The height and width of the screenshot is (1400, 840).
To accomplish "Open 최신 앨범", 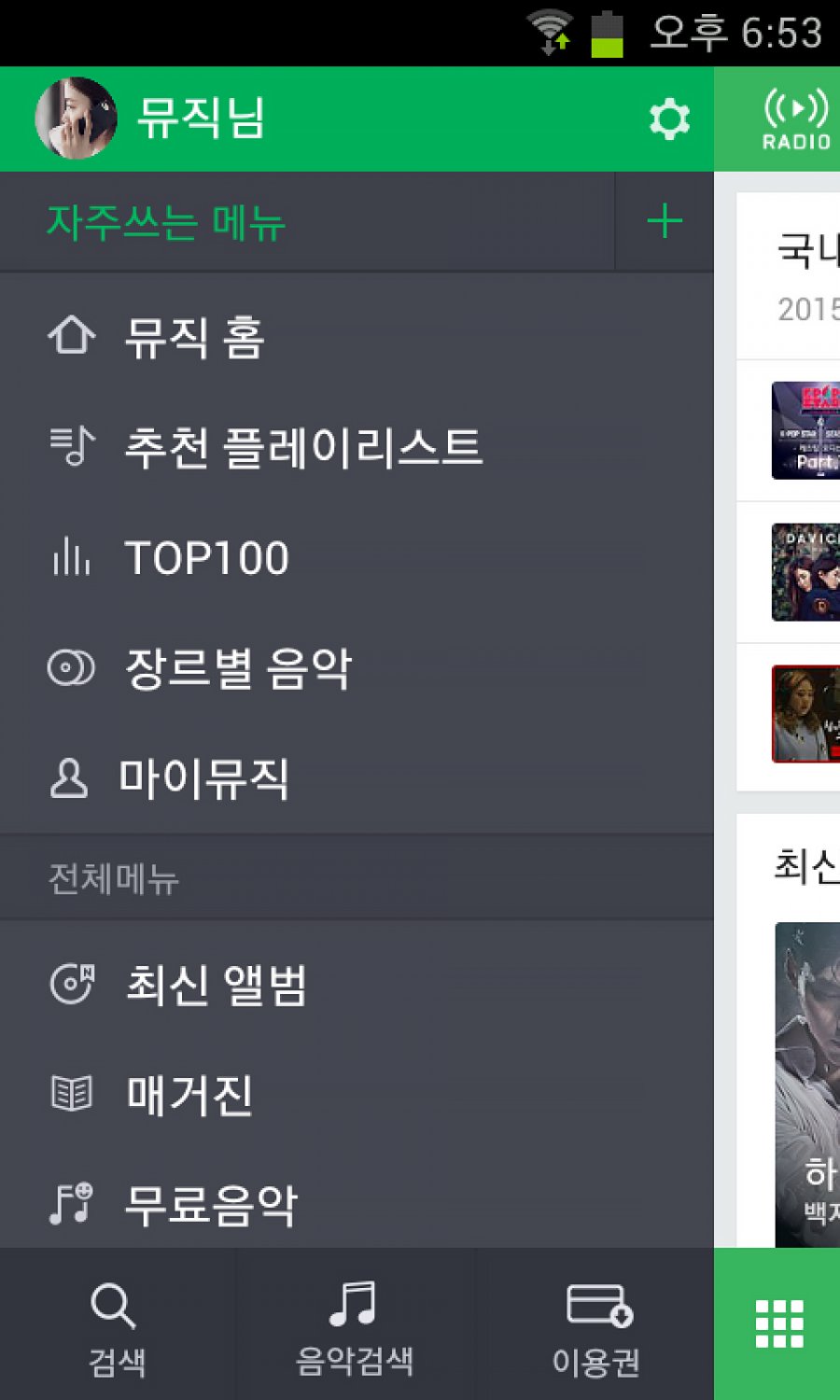I will pos(217,985).
